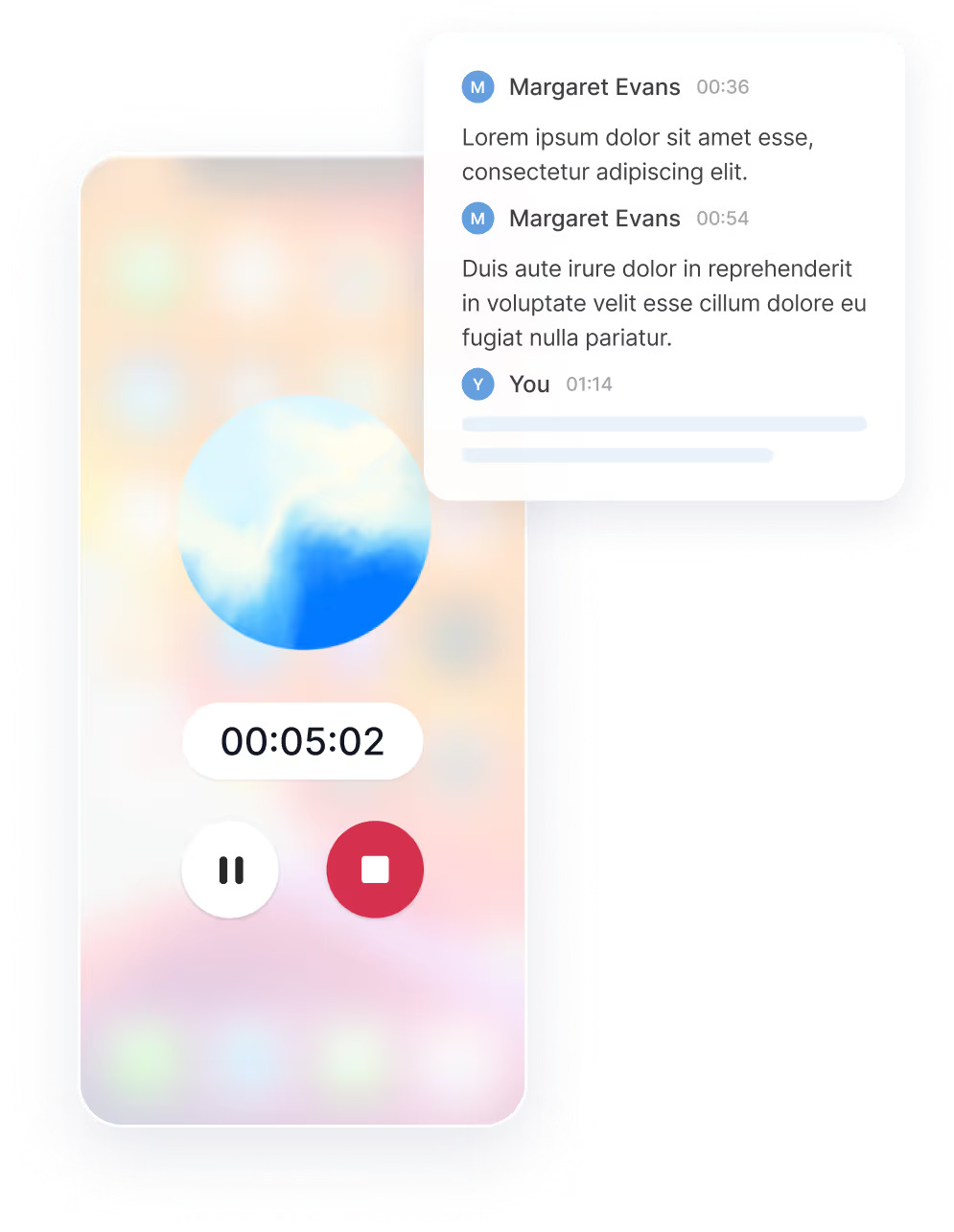
Task: Click the timestamp 00:36 next to Margaret Evans
Action: tap(722, 86)
